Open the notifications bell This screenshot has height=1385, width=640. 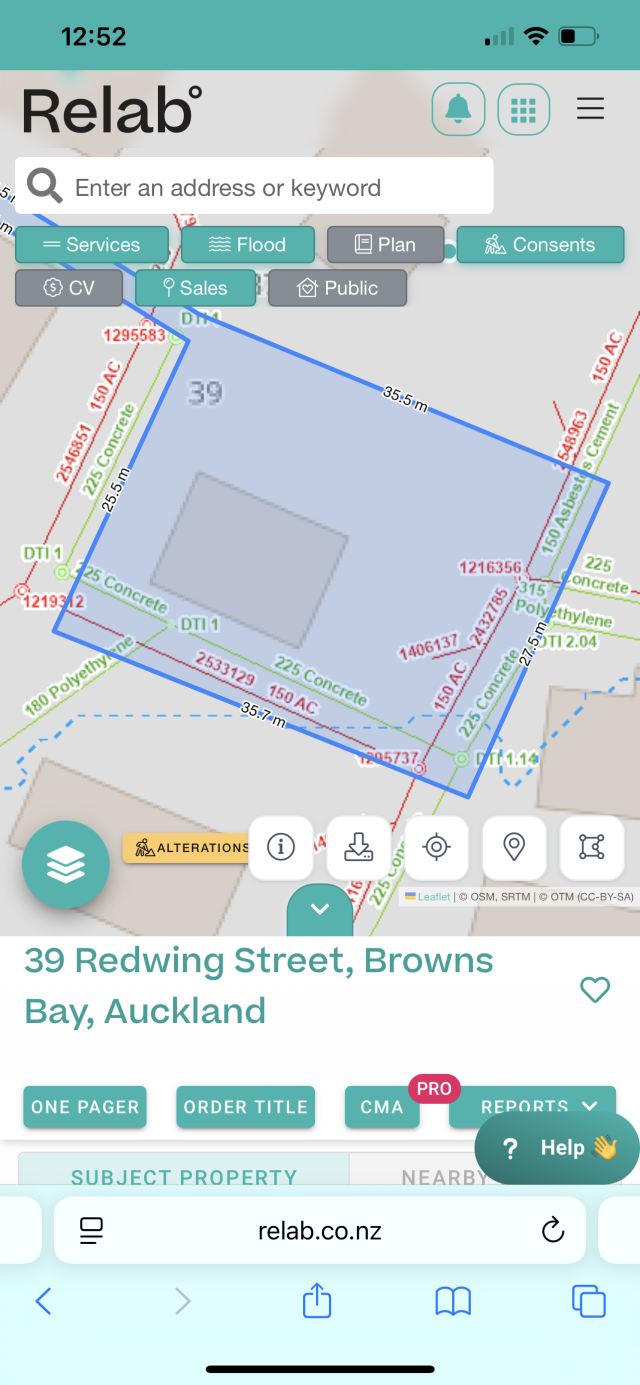[x=458, y=108]
